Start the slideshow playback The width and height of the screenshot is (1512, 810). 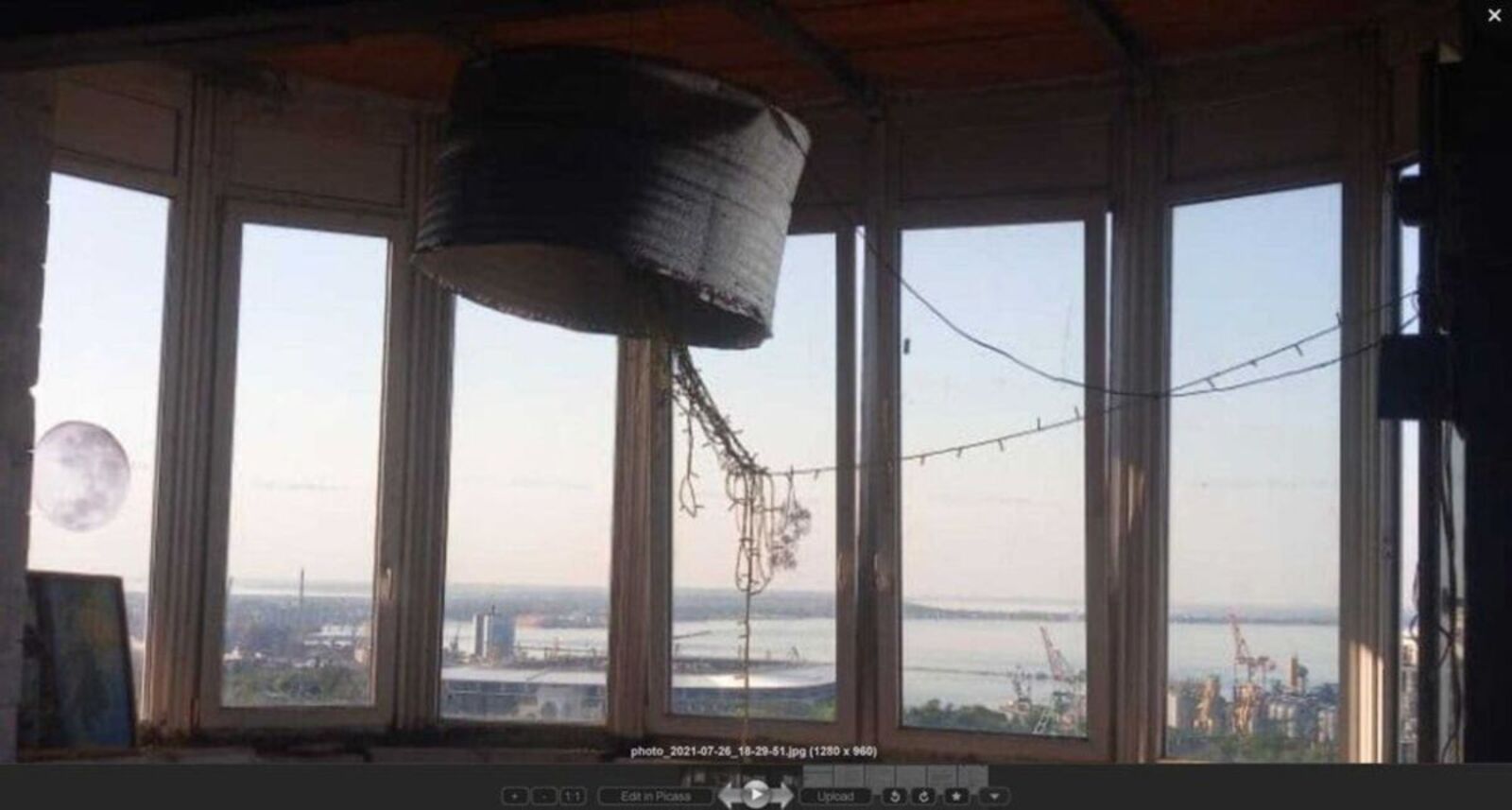point(755,795)
